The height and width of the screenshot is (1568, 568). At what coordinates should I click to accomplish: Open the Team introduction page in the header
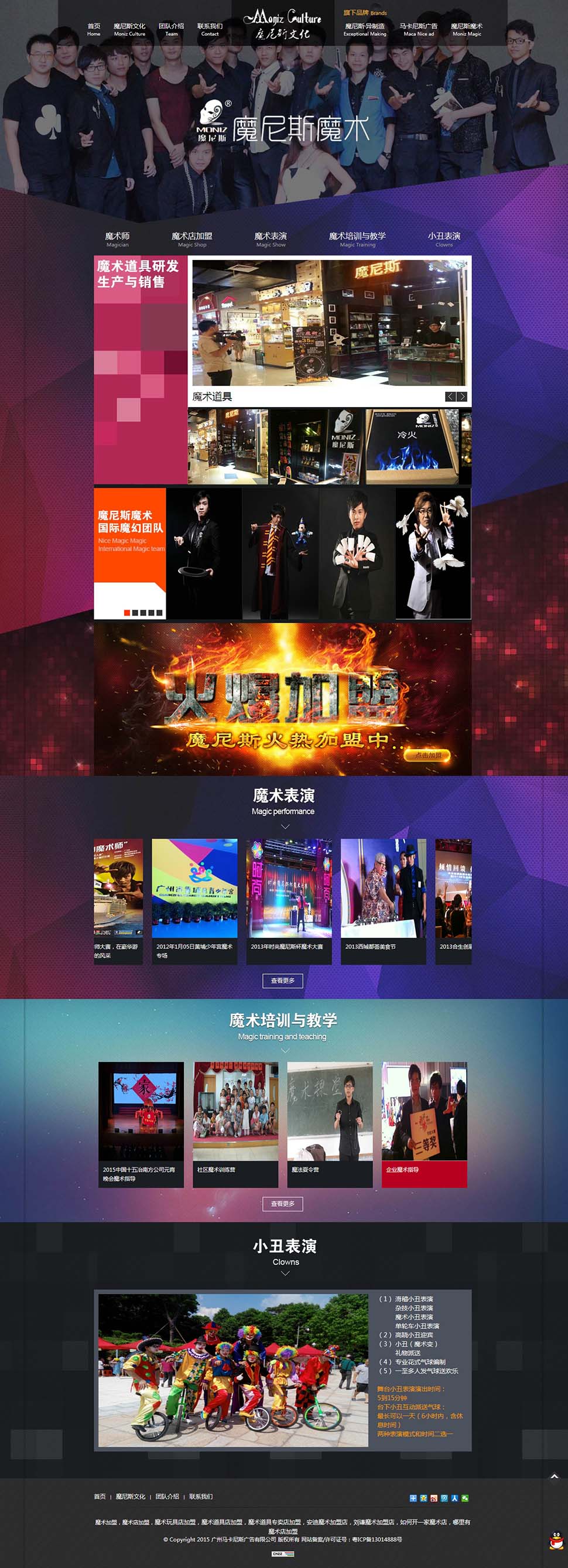pyautogui.click(x=171, y=29)
